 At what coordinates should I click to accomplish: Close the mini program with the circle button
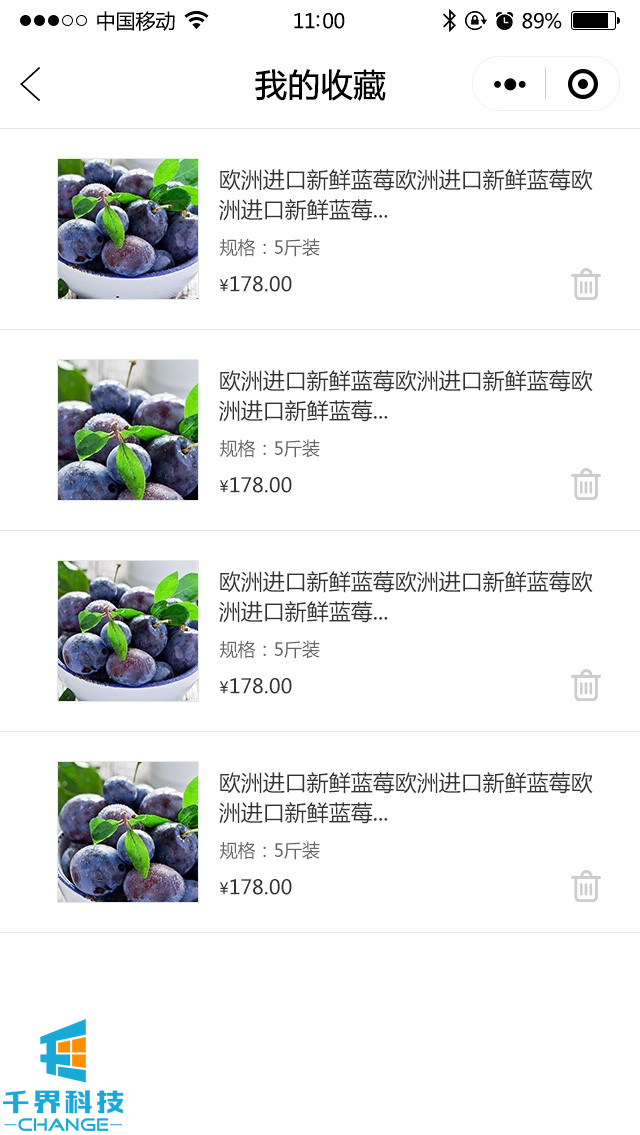582,85
